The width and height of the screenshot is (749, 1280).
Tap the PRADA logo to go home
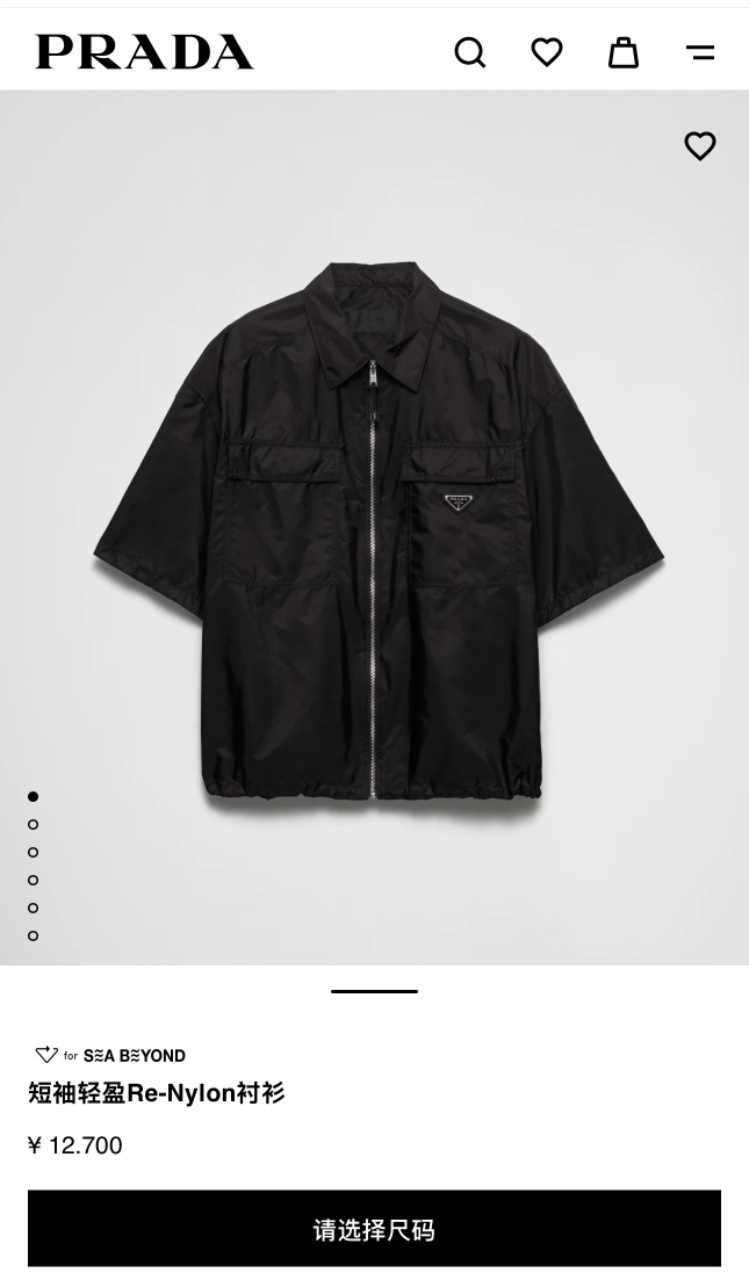(144, 52)
